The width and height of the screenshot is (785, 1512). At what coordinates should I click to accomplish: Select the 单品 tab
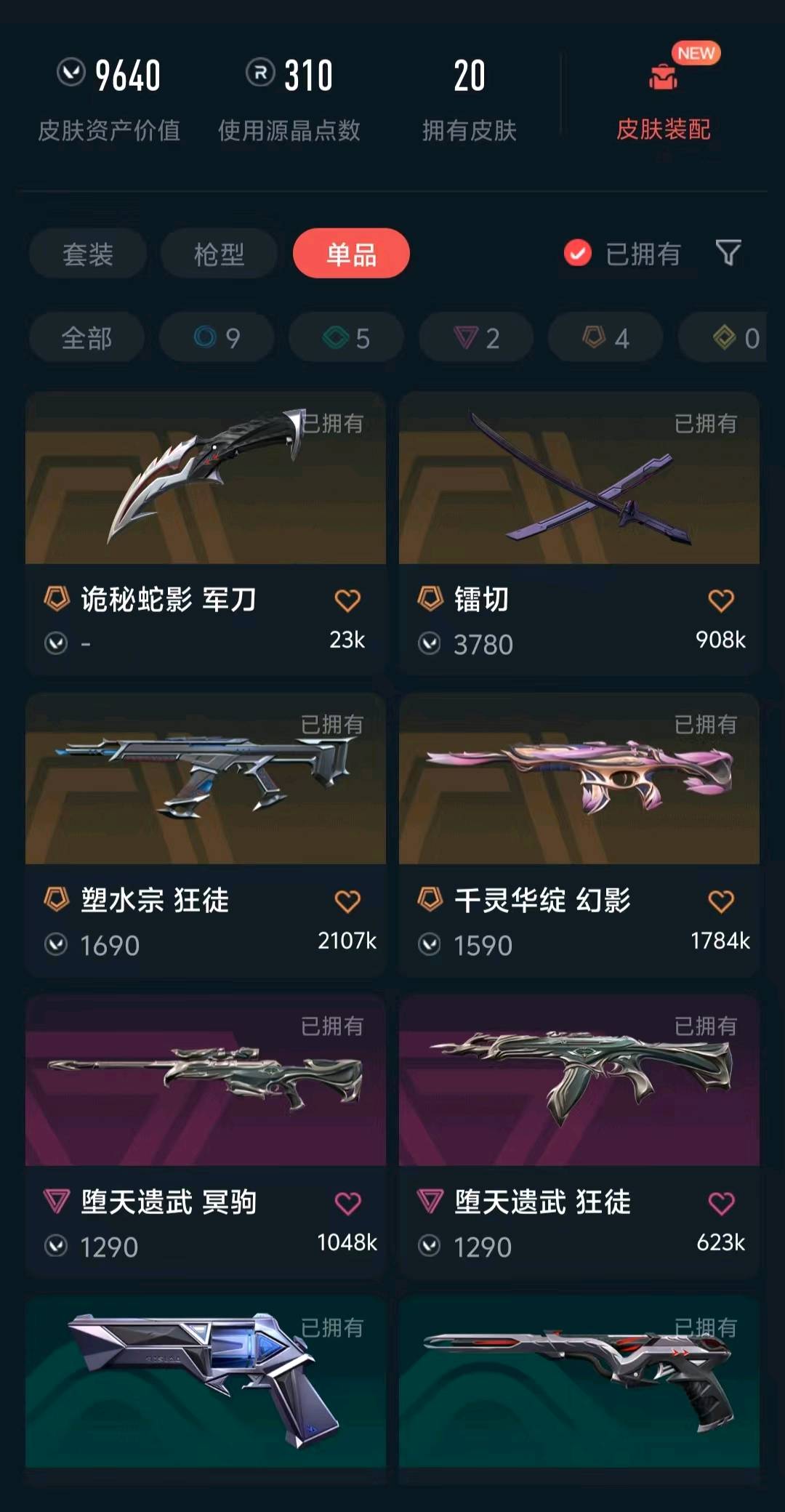click(351, 254)
